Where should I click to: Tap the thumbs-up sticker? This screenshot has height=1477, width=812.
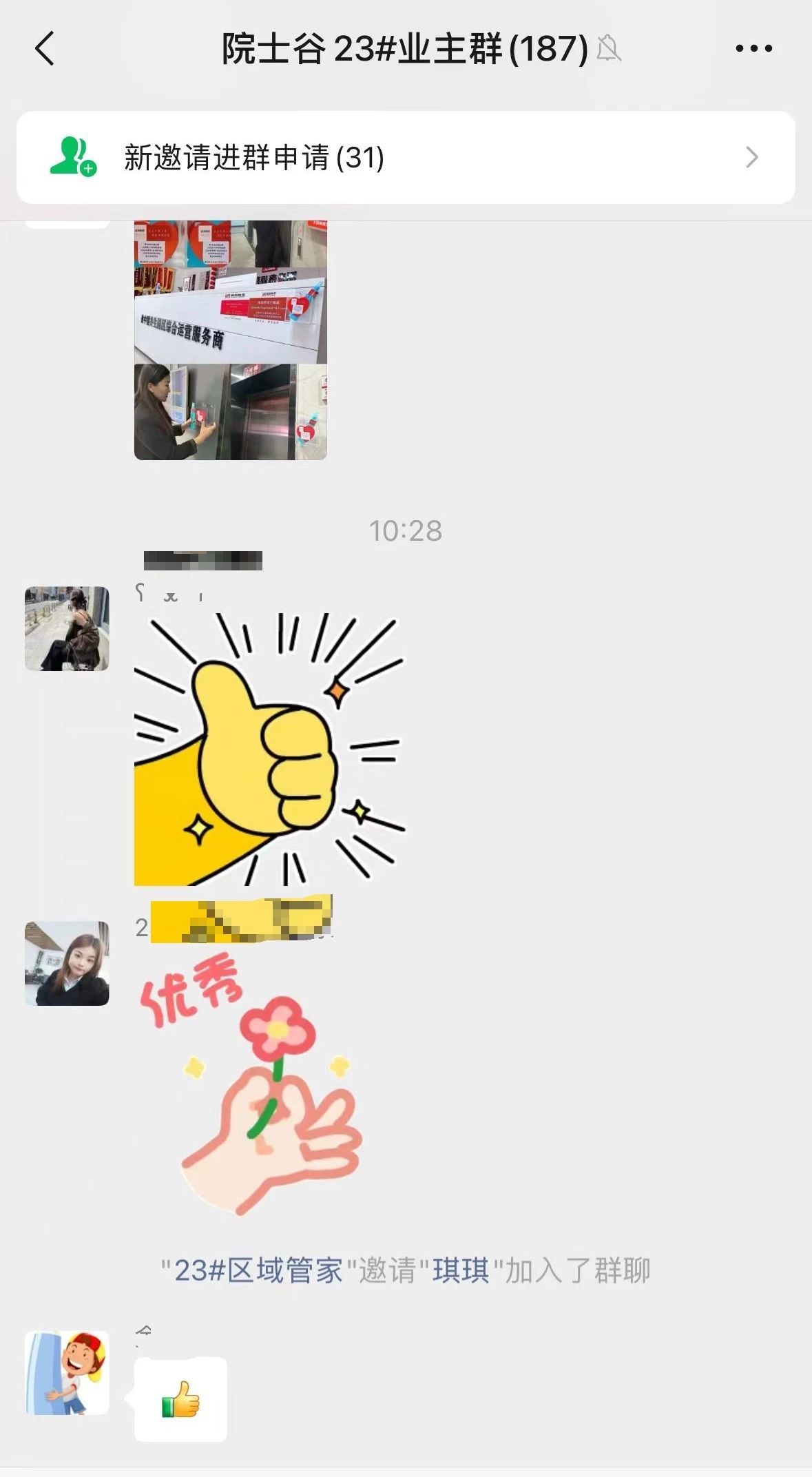(x=269, y=749)
